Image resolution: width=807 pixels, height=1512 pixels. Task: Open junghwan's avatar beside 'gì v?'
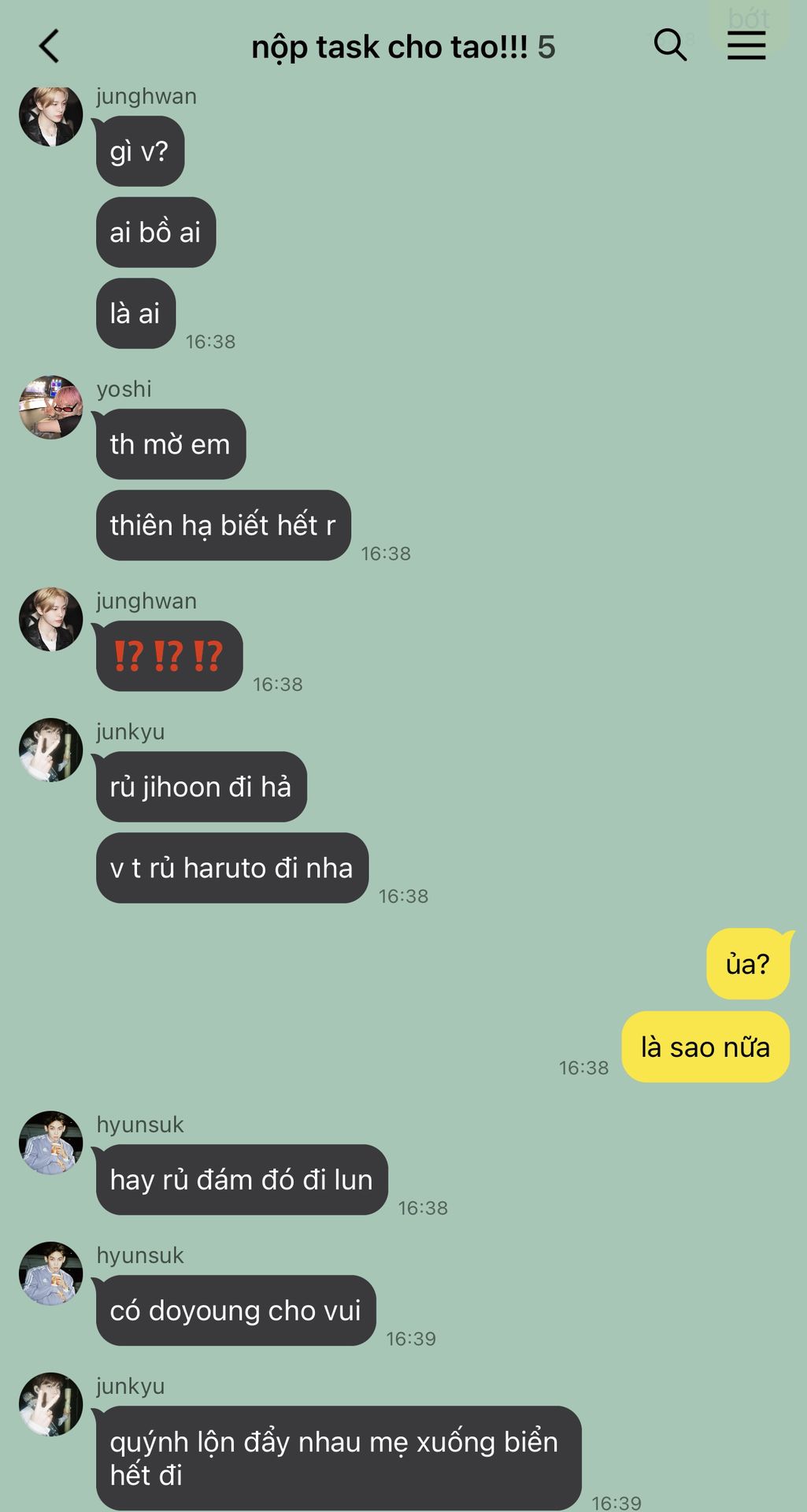click(50, 116)
